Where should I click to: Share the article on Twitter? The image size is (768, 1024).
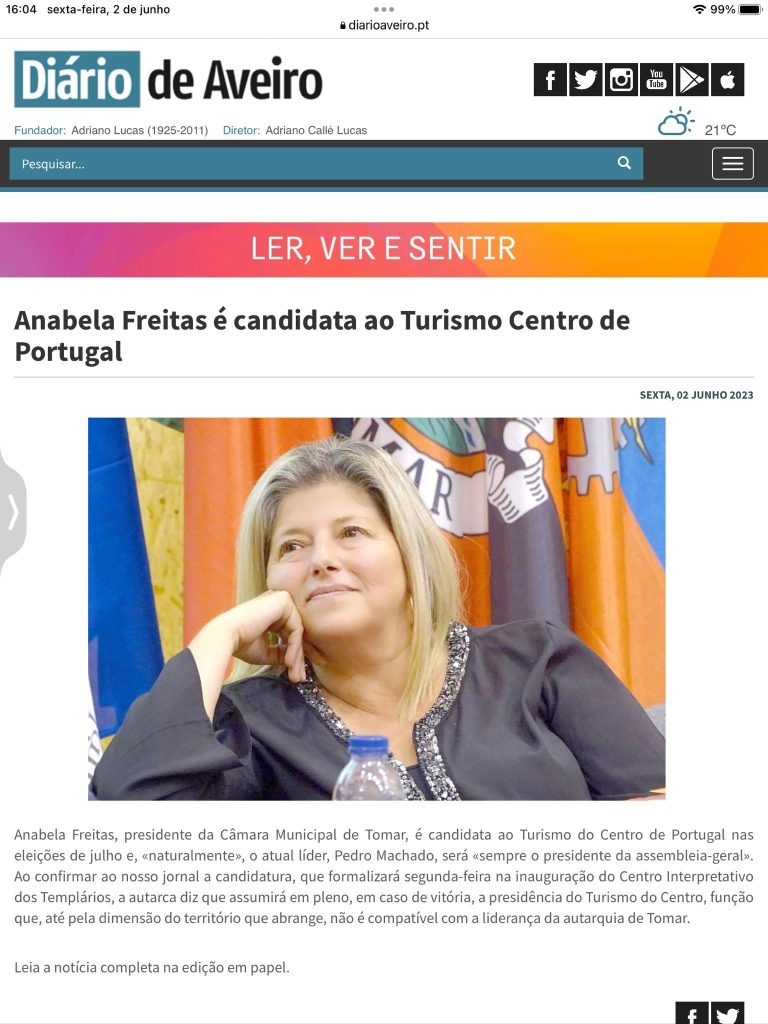click(x=728, y=1013)
